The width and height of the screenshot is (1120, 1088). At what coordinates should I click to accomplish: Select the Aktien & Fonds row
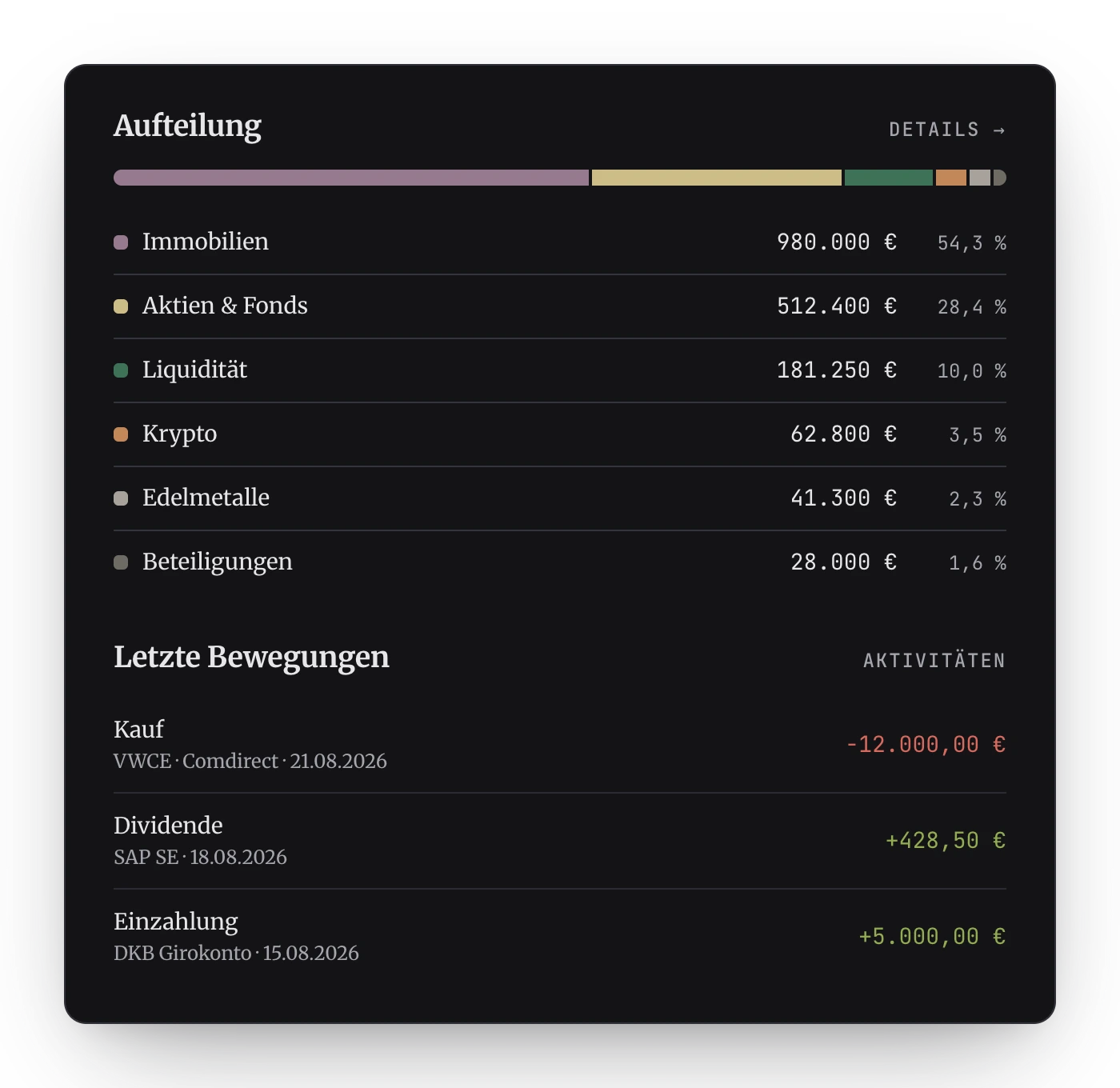tap(560, 306)
